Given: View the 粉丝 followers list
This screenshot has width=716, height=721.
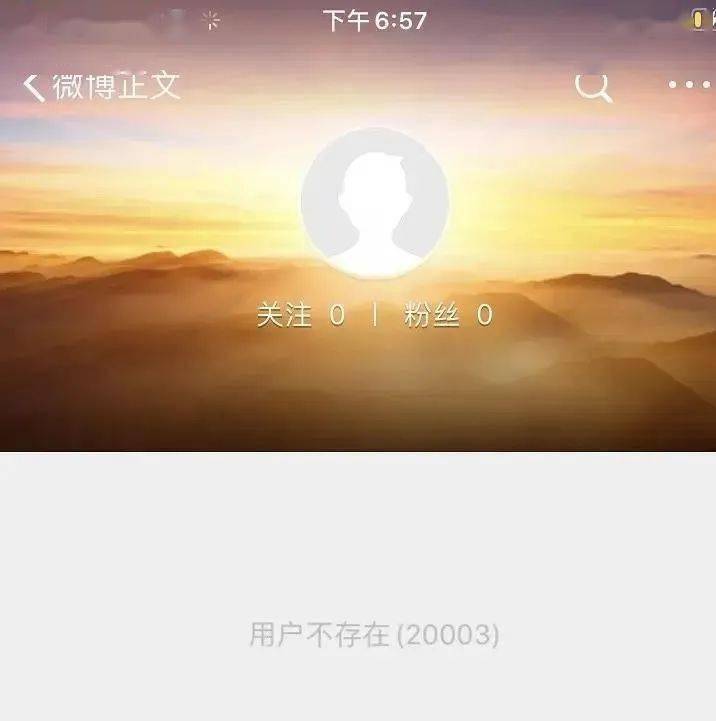Looking at the screenshot, I should [448, 316].
